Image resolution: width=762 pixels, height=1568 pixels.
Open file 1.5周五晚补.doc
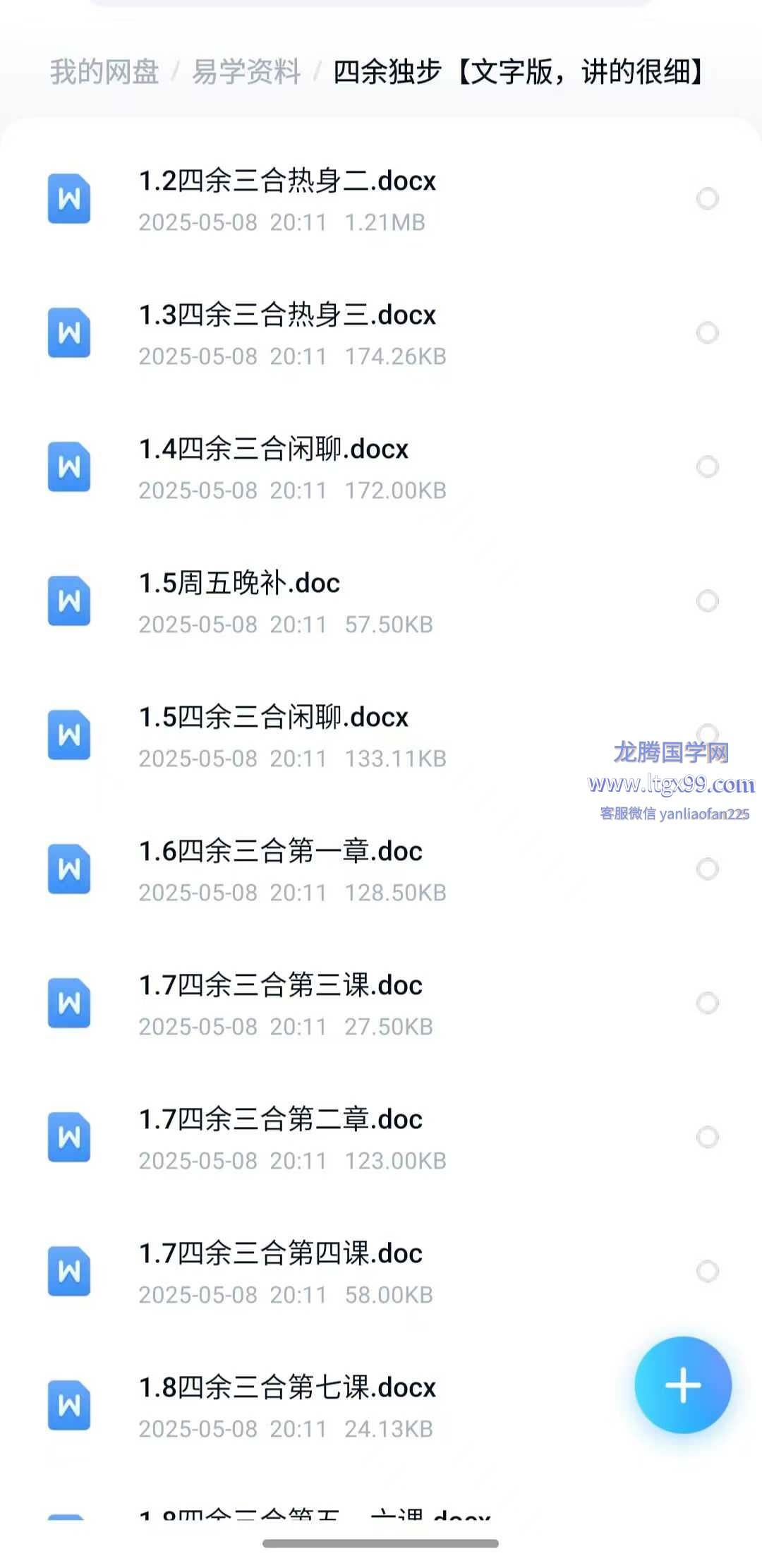point(381,602)
